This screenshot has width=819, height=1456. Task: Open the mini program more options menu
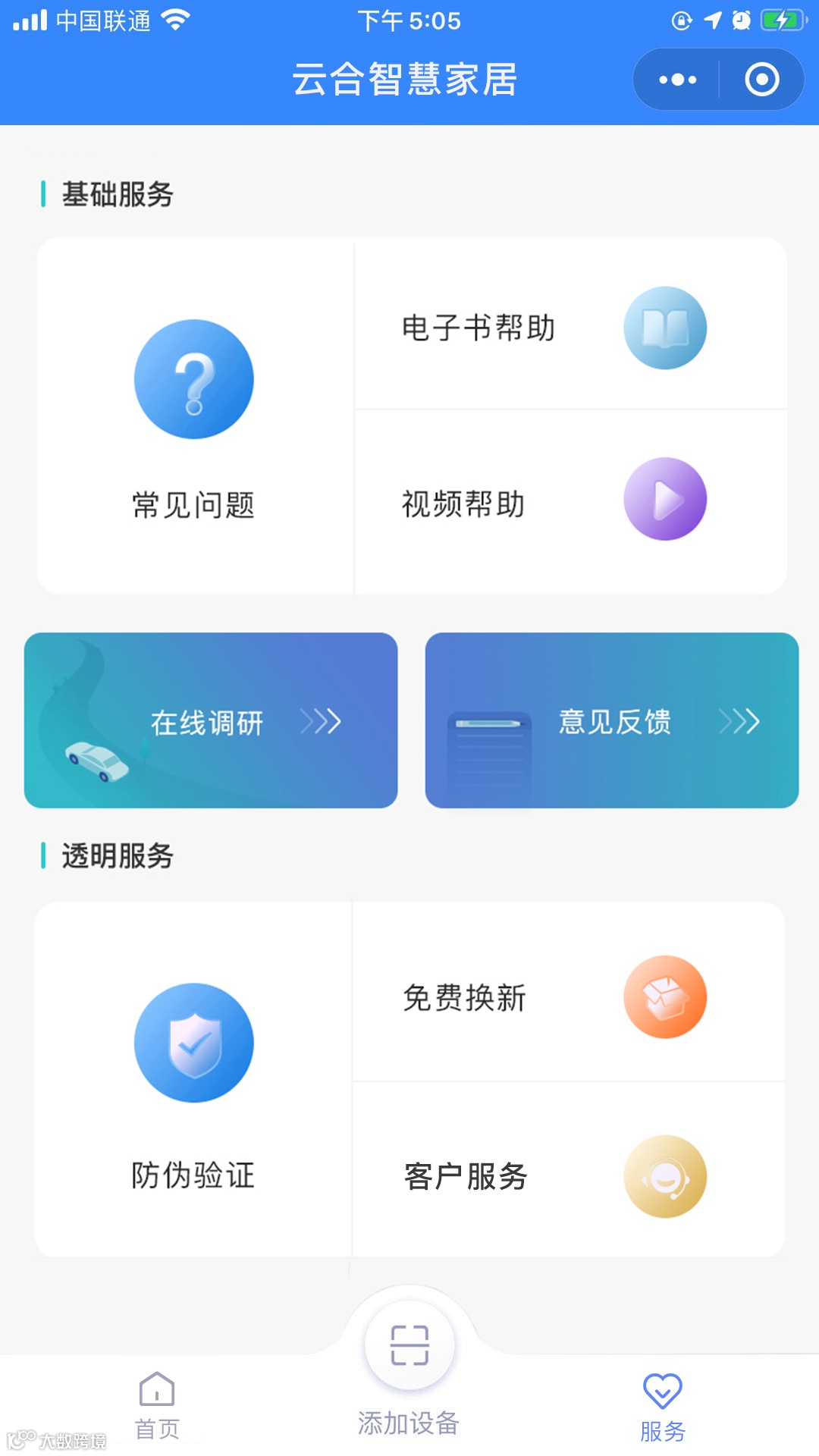point(677,80)
